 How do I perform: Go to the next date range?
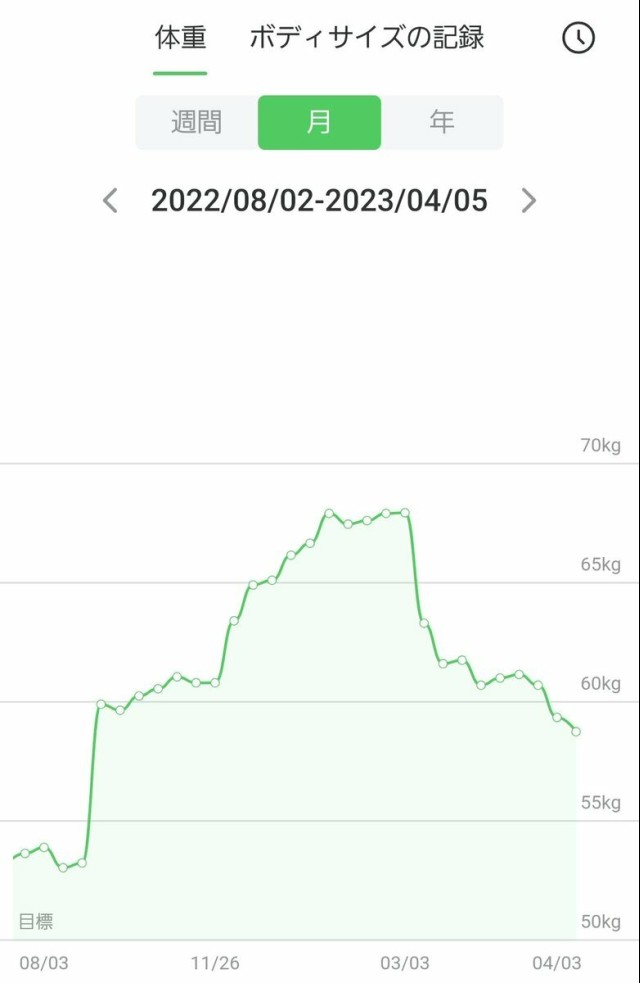click(x=529, y=201)
